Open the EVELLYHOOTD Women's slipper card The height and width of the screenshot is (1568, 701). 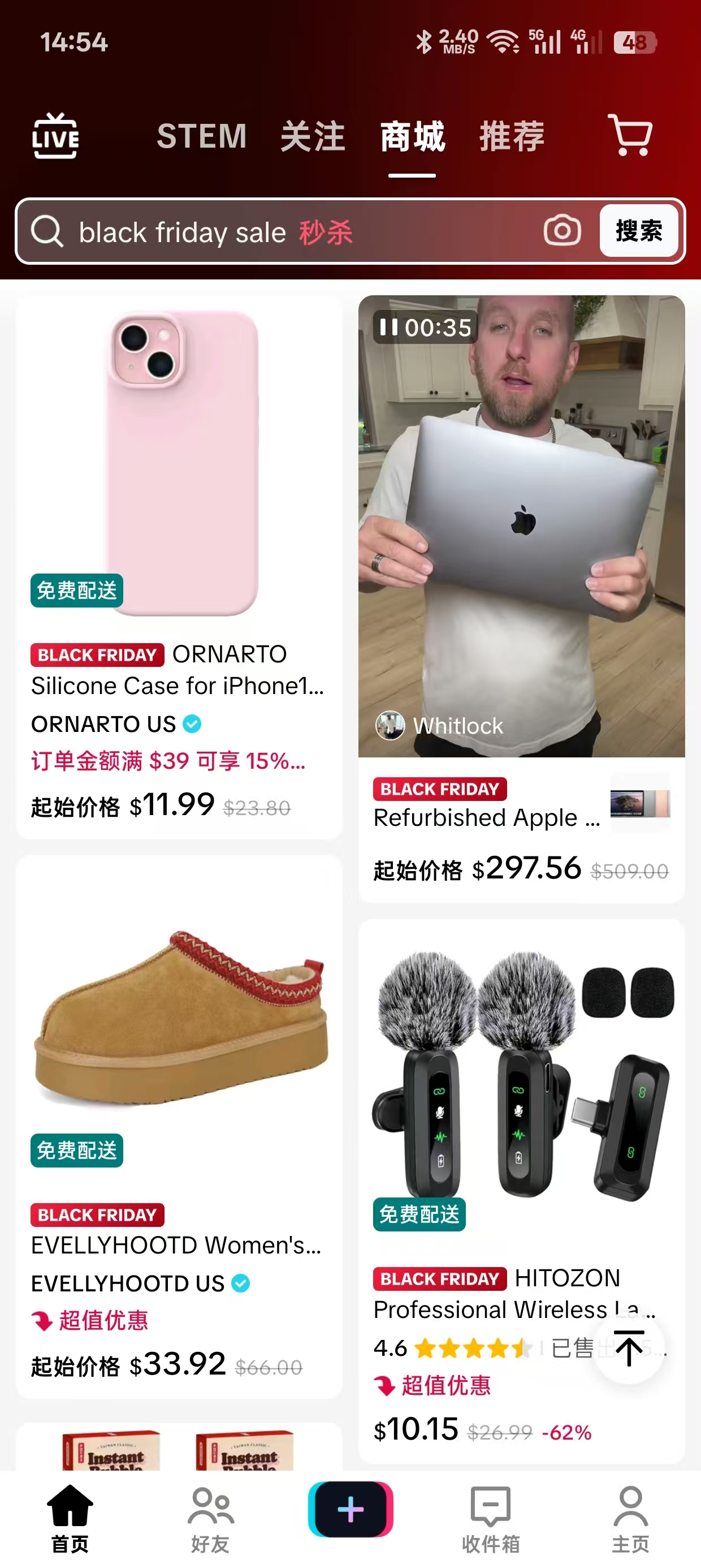[179, 1126]
